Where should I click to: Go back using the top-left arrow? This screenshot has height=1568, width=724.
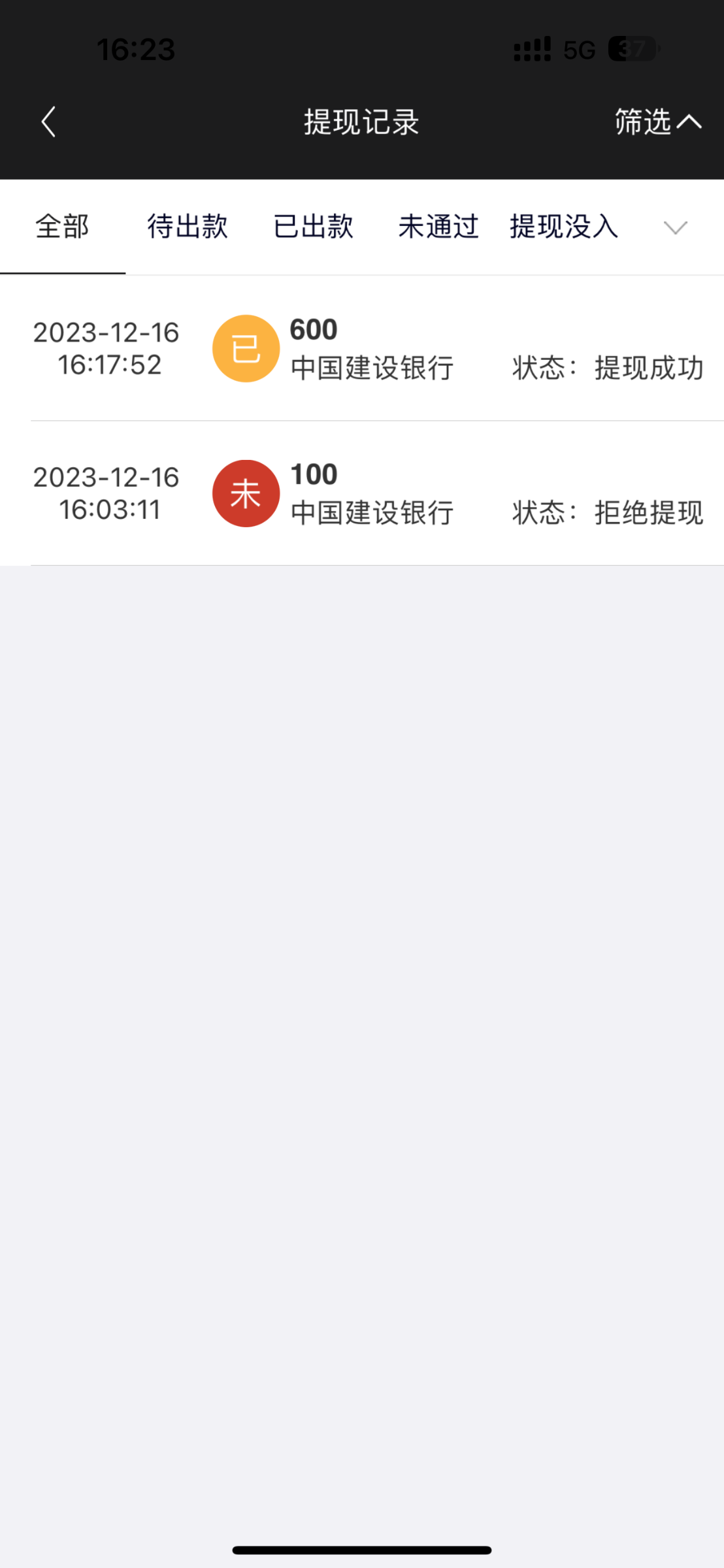point(49,122)
